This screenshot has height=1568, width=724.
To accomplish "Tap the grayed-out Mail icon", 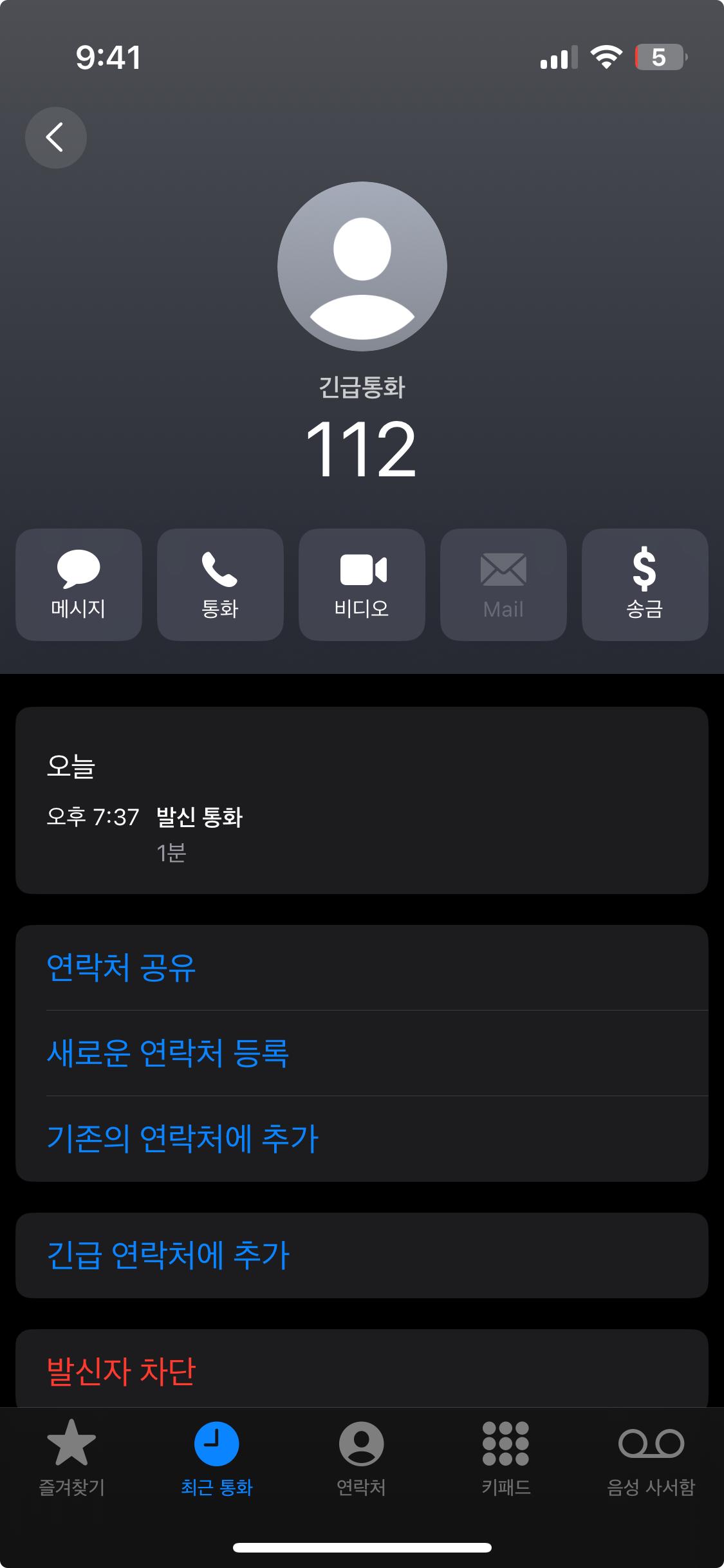I will (x=503, y=584).
